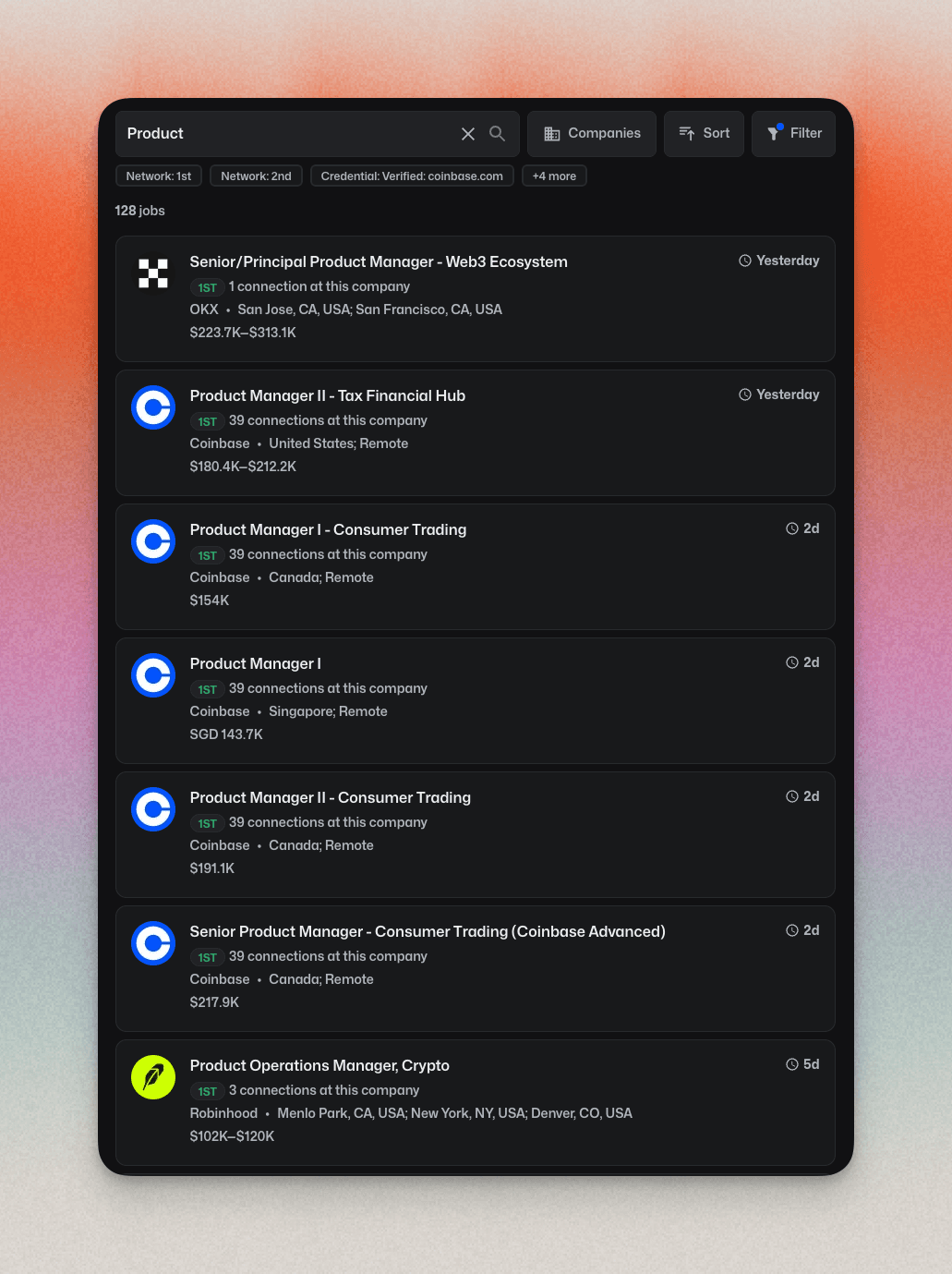This screenshot has height=1274, width=952.
Task: Focus the Product search field
Action: point(286,134)
